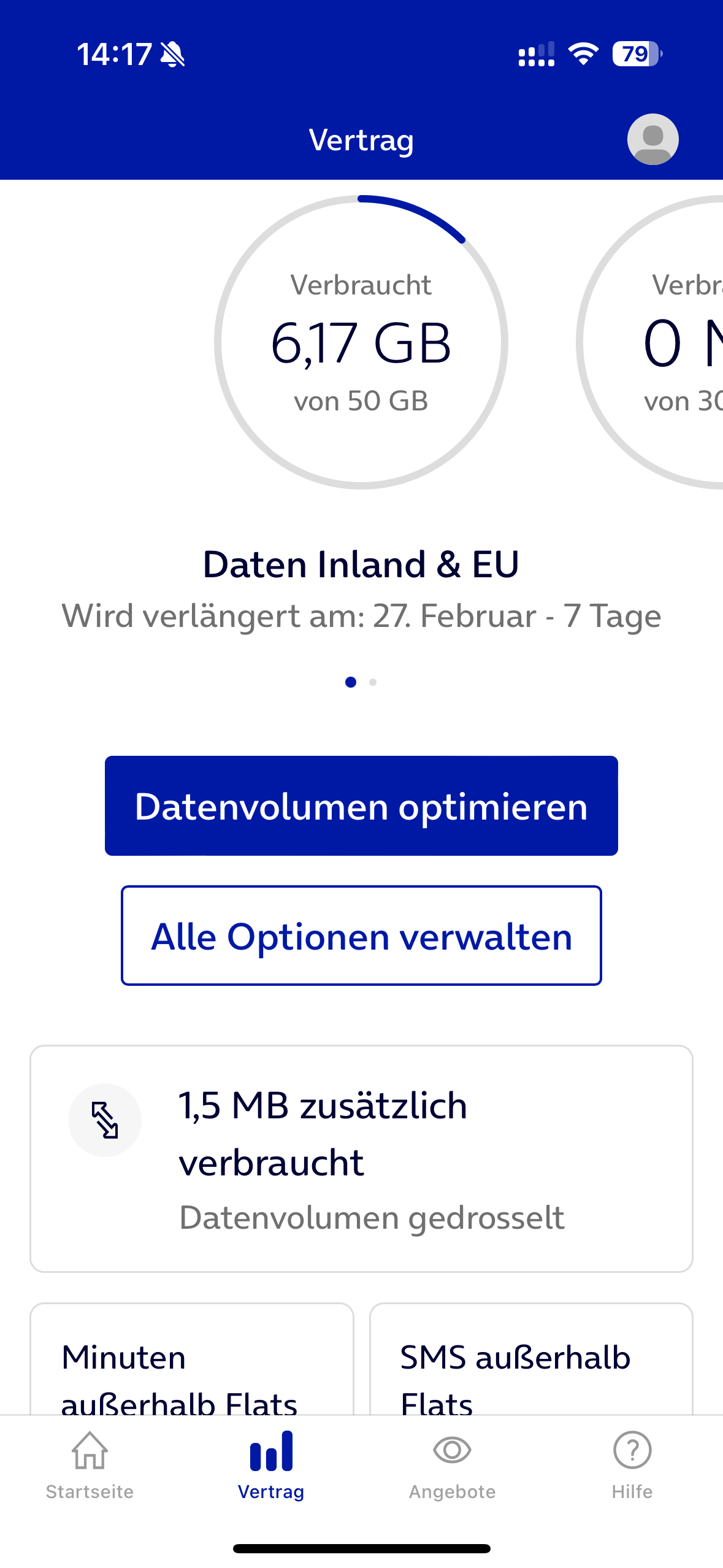This screenshot has height=1568, width=723.
Task: Open the 1,5 MB zusätzlich verbraucht card
Action: tap(361, 1159)
